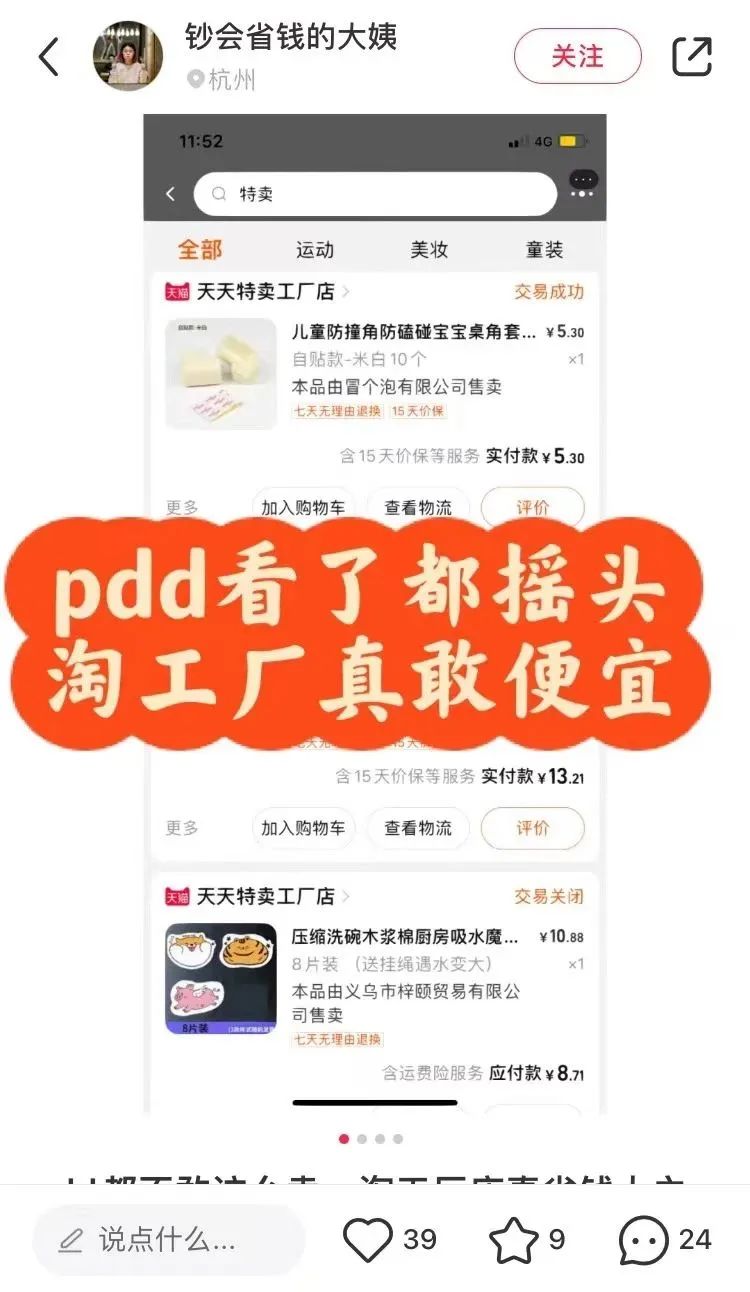Go back to the previous page

[49, 57]
